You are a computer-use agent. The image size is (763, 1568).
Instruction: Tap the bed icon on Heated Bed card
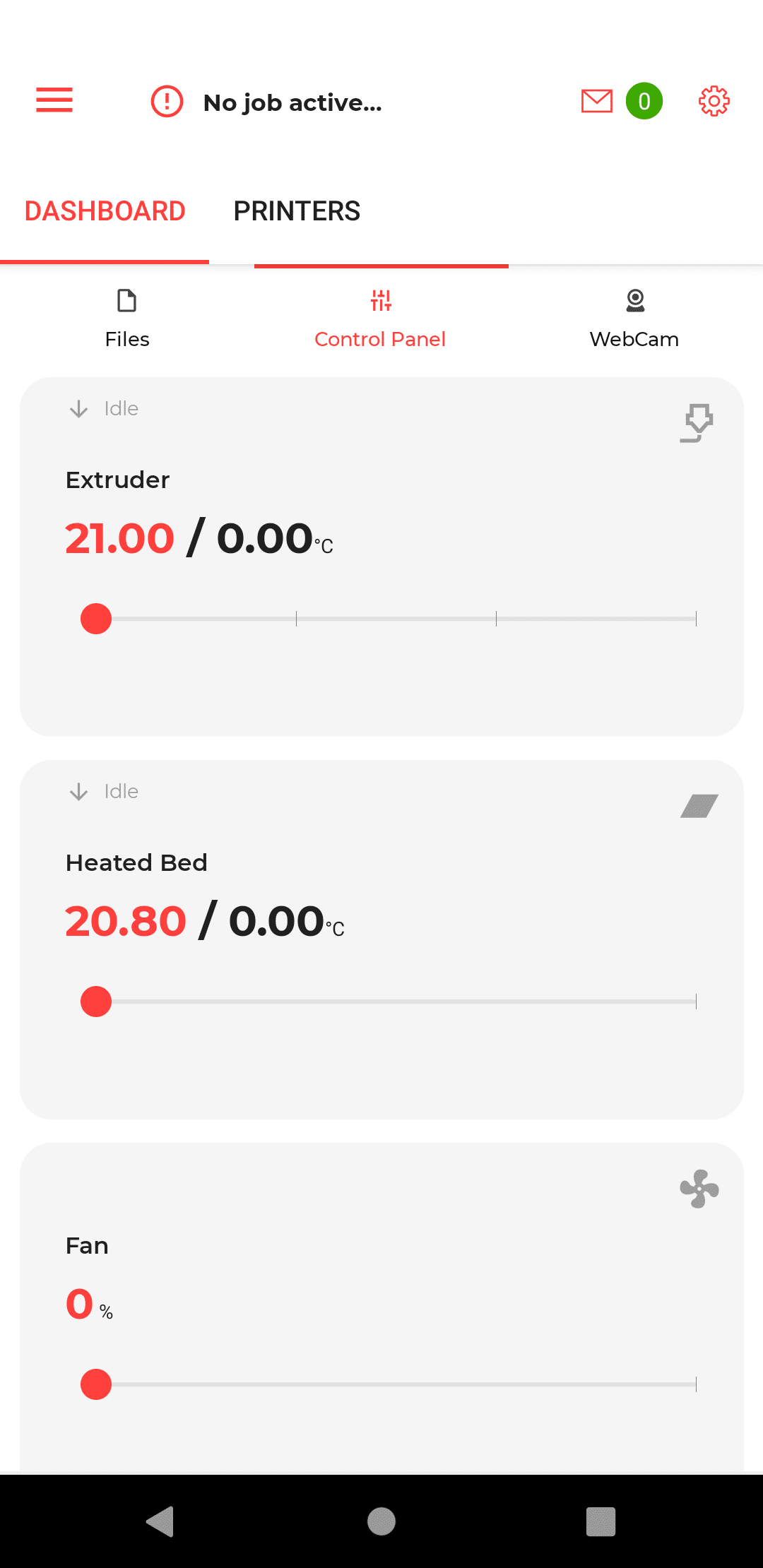(x=699, y=806)
